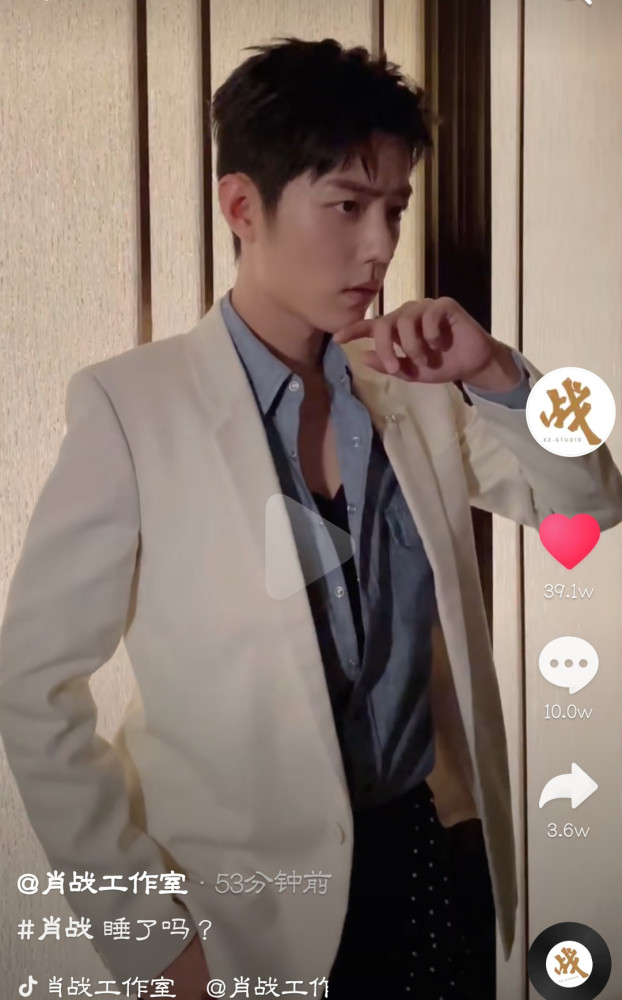Resume the paused video
The width and height of the screenshot is (622, 1000).
pos(307,546)
